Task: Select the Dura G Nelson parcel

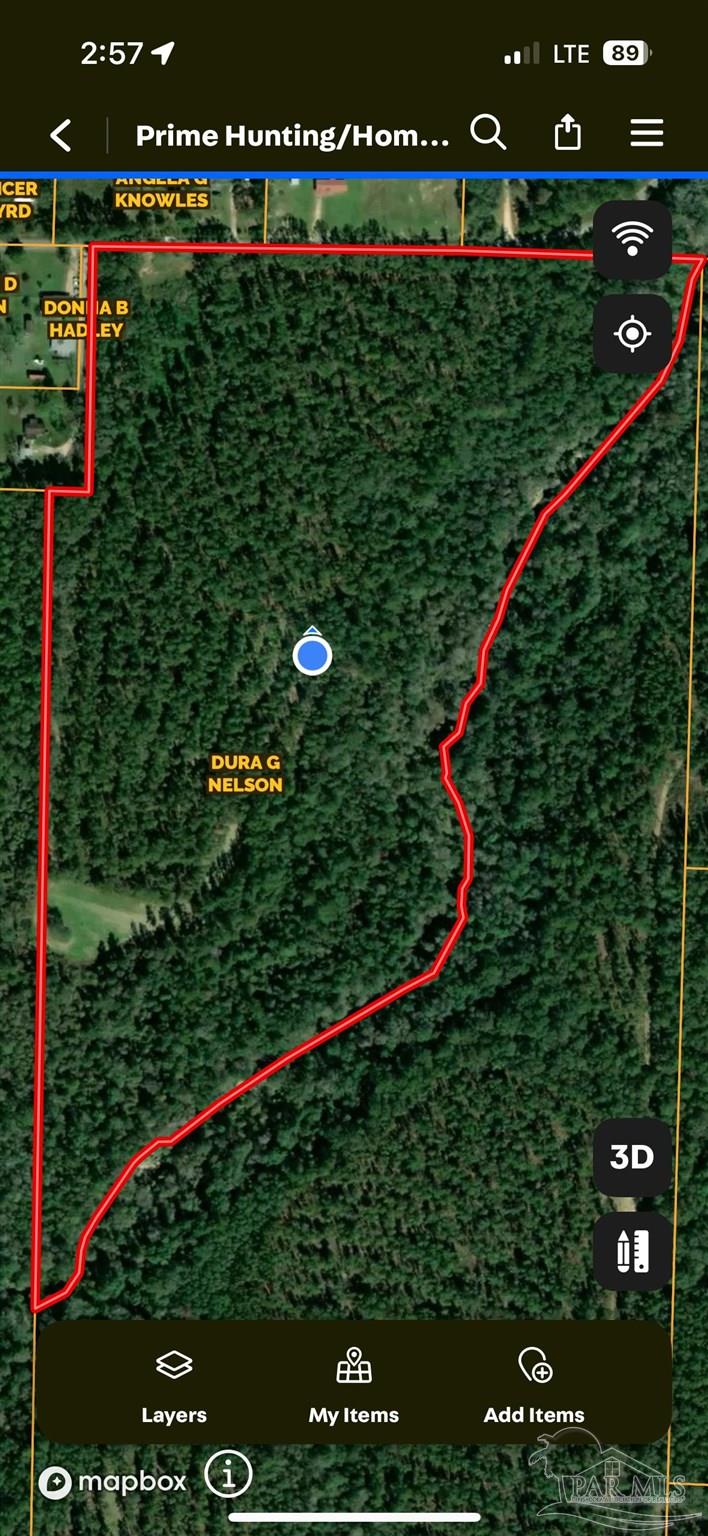Action: pyautogui.click(x=245, y=774)
